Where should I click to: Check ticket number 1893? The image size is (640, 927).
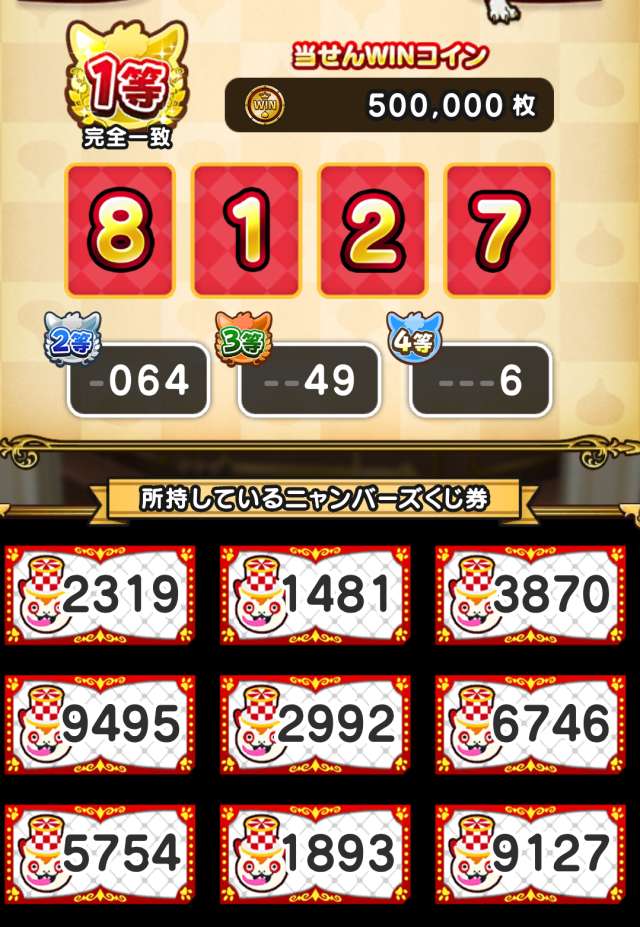315,853
